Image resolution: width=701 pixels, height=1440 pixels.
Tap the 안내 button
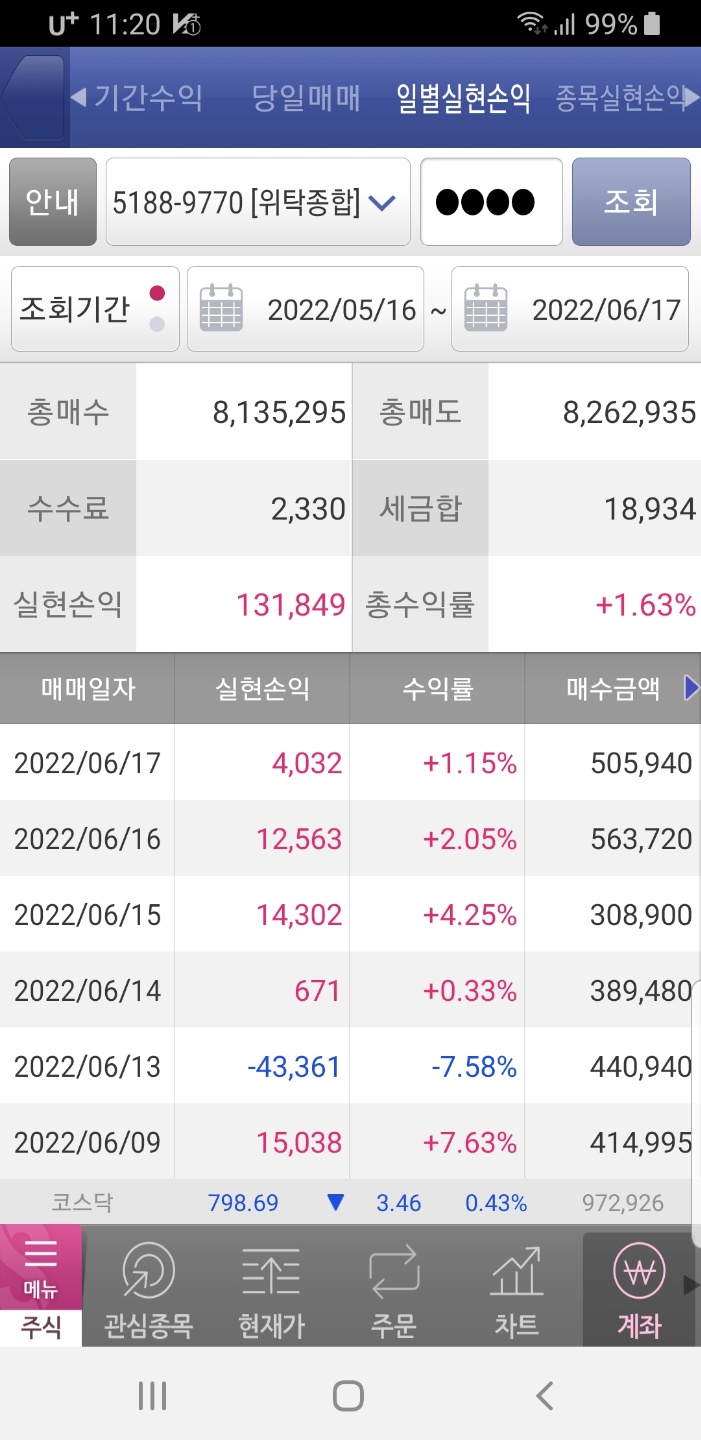coord(53,202)
